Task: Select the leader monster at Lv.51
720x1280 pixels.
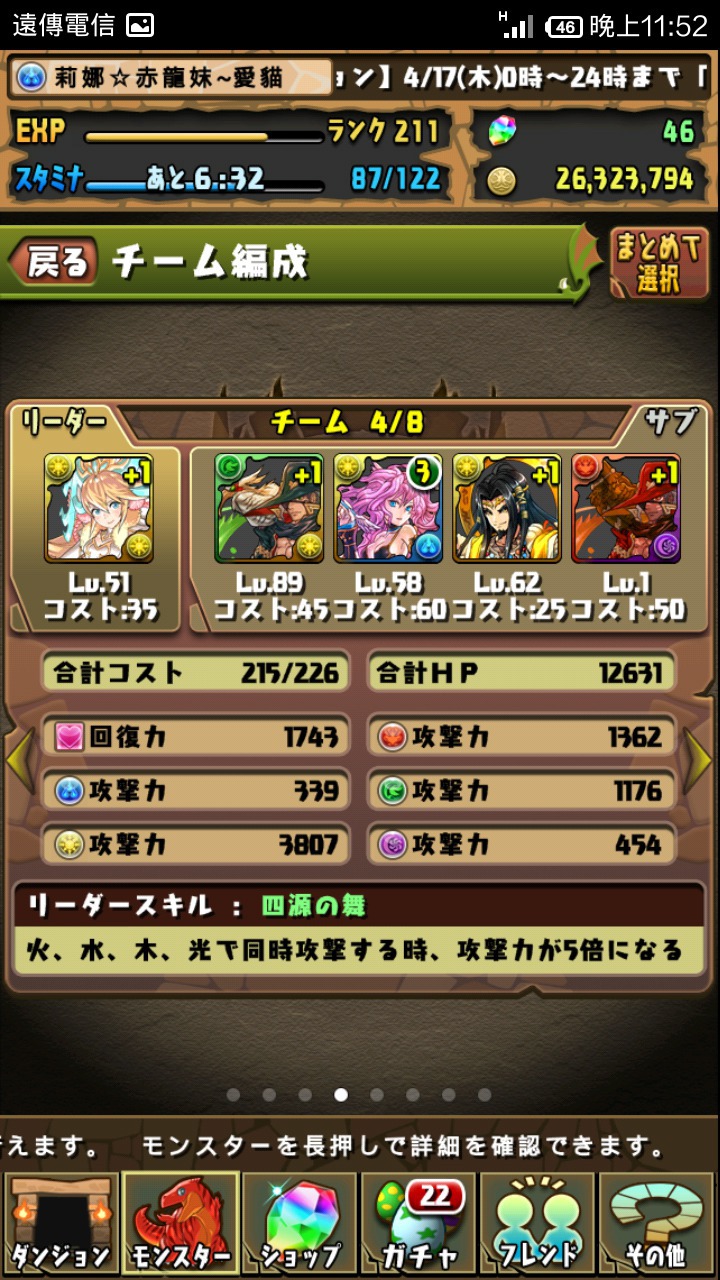Action: coord(97,508)
